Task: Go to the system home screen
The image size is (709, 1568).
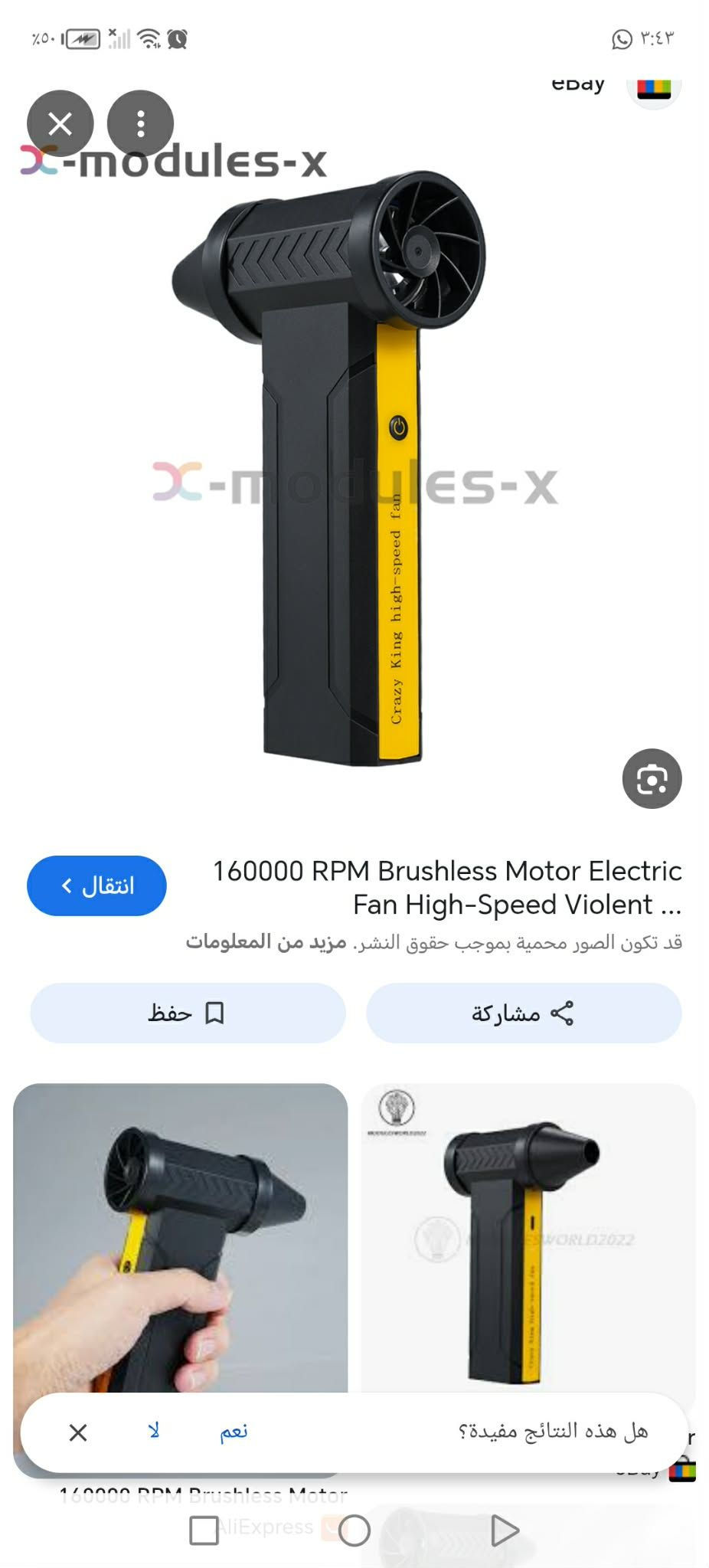Action: 354,1531
